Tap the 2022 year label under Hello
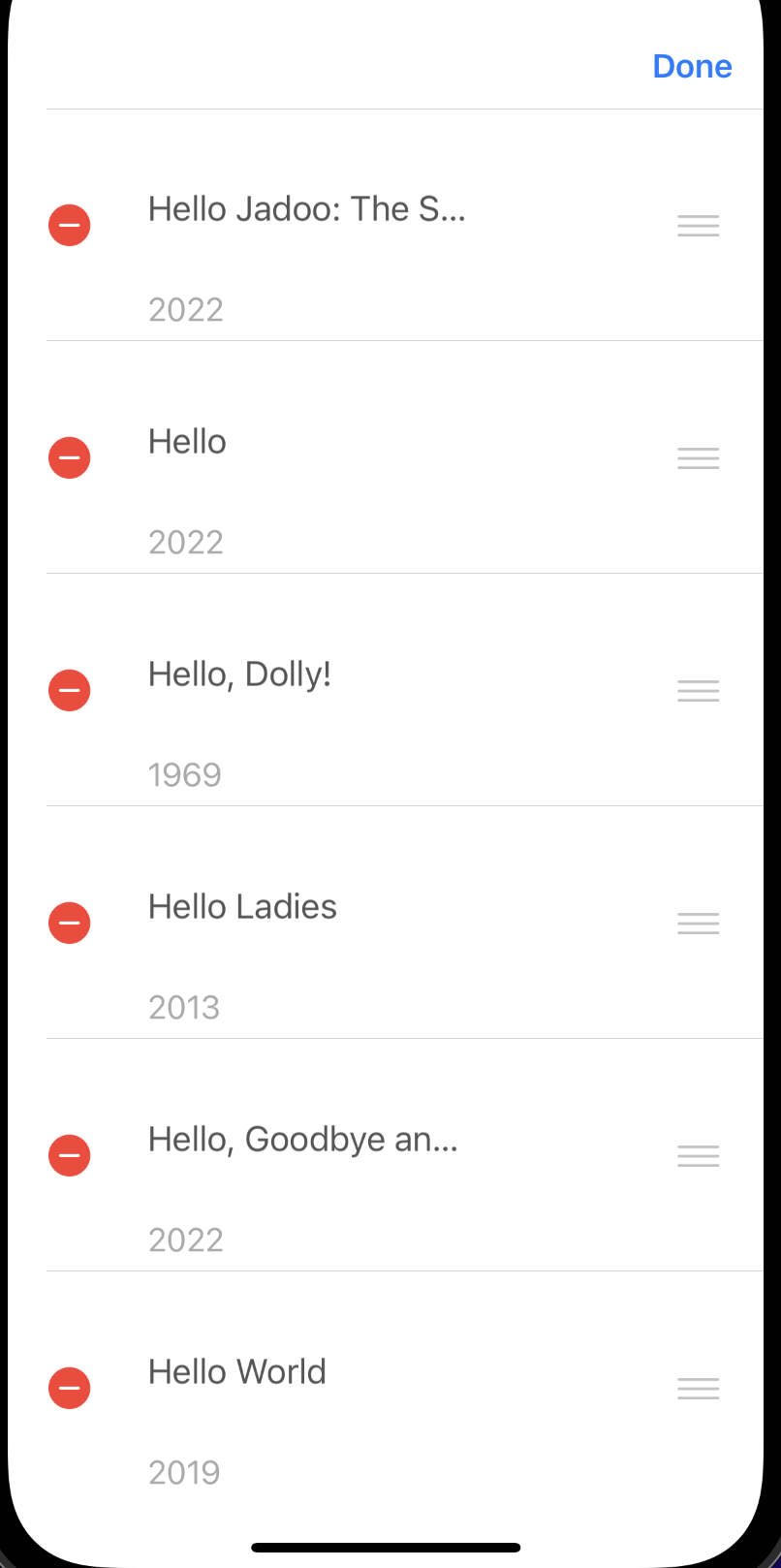Viewport: 781px width, 1568px height. click(185, 542)
